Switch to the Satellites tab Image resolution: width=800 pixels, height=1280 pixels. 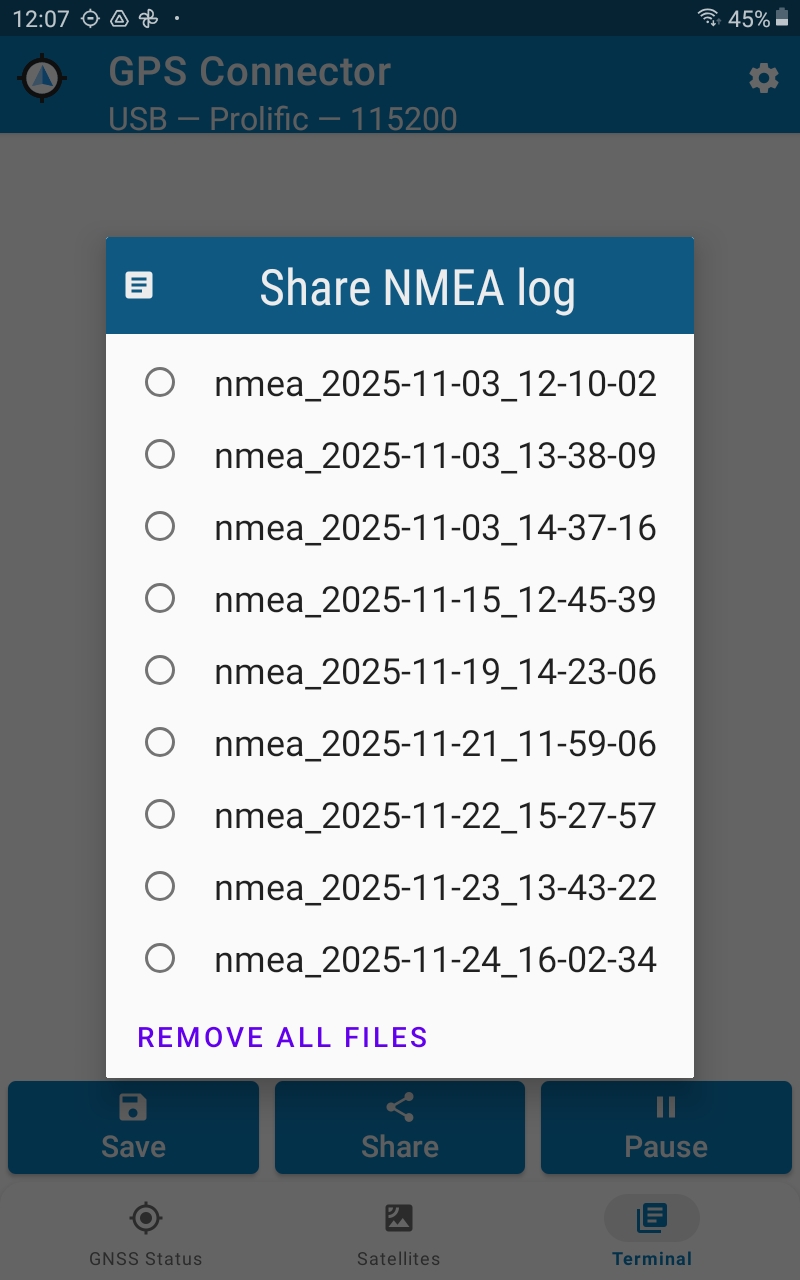pos(399,1232)
